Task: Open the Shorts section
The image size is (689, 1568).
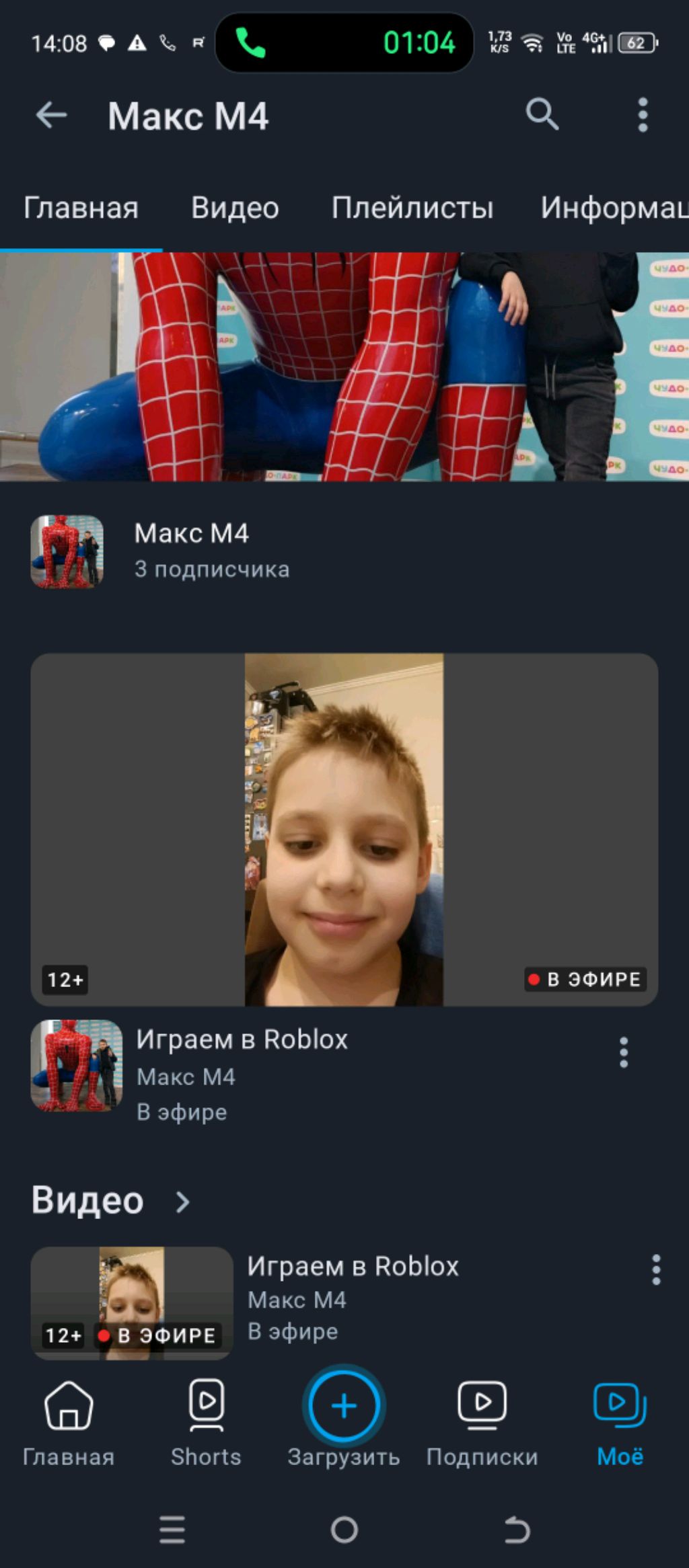Action: [206, 1420]
